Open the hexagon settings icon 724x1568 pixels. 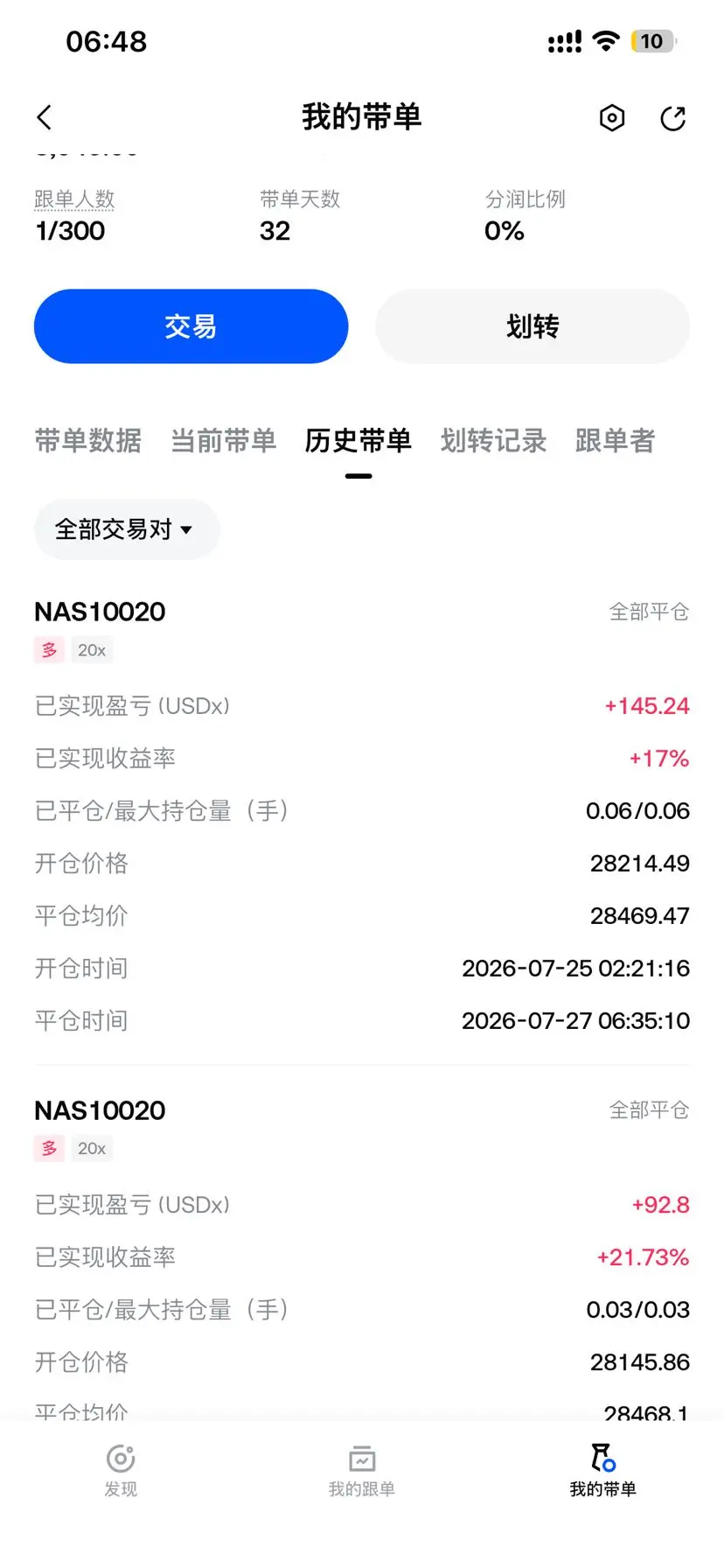coord(612,117)
